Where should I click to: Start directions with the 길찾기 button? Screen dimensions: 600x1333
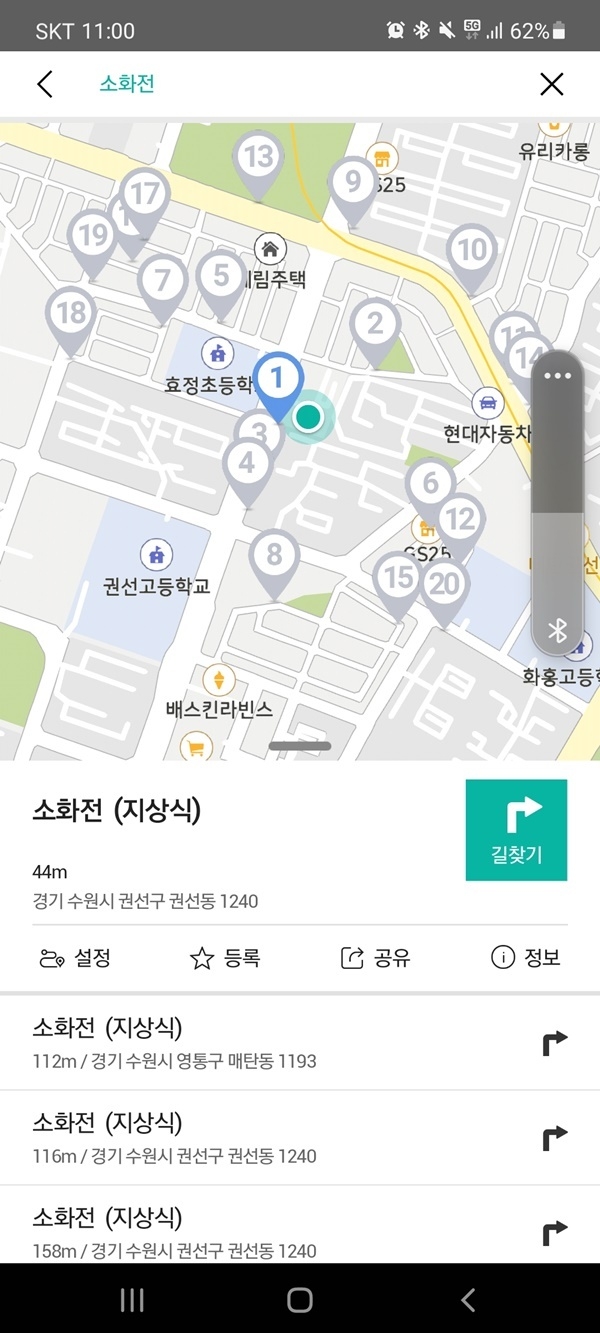click(516, 830)
